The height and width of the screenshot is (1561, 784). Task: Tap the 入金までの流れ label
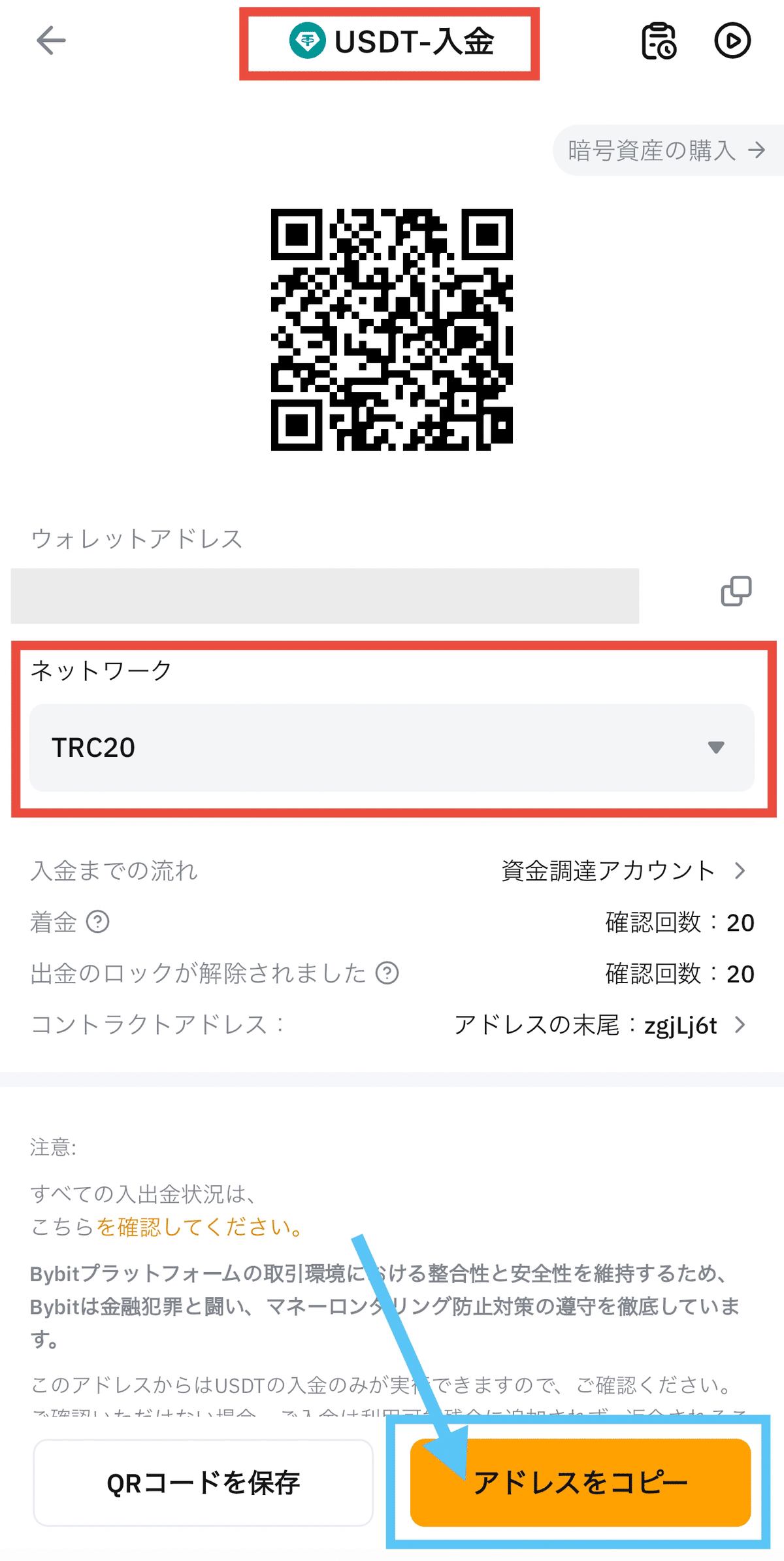point(114,871)
